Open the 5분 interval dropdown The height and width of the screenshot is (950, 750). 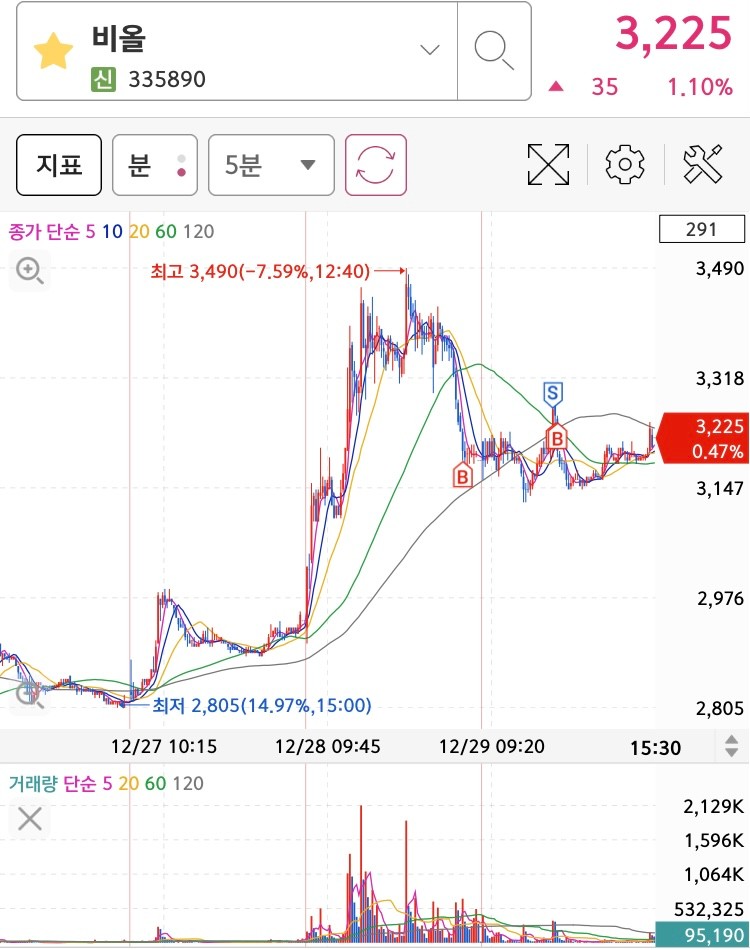(270, 165)
